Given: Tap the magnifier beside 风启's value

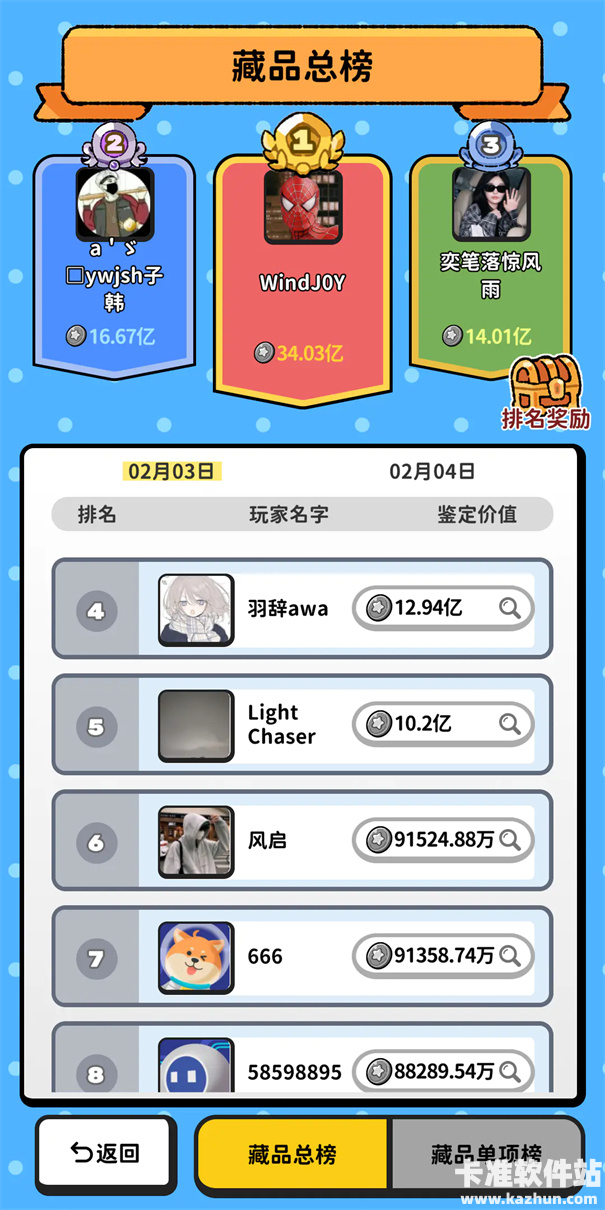Looking at the screenshot, I should coord(510,840).
